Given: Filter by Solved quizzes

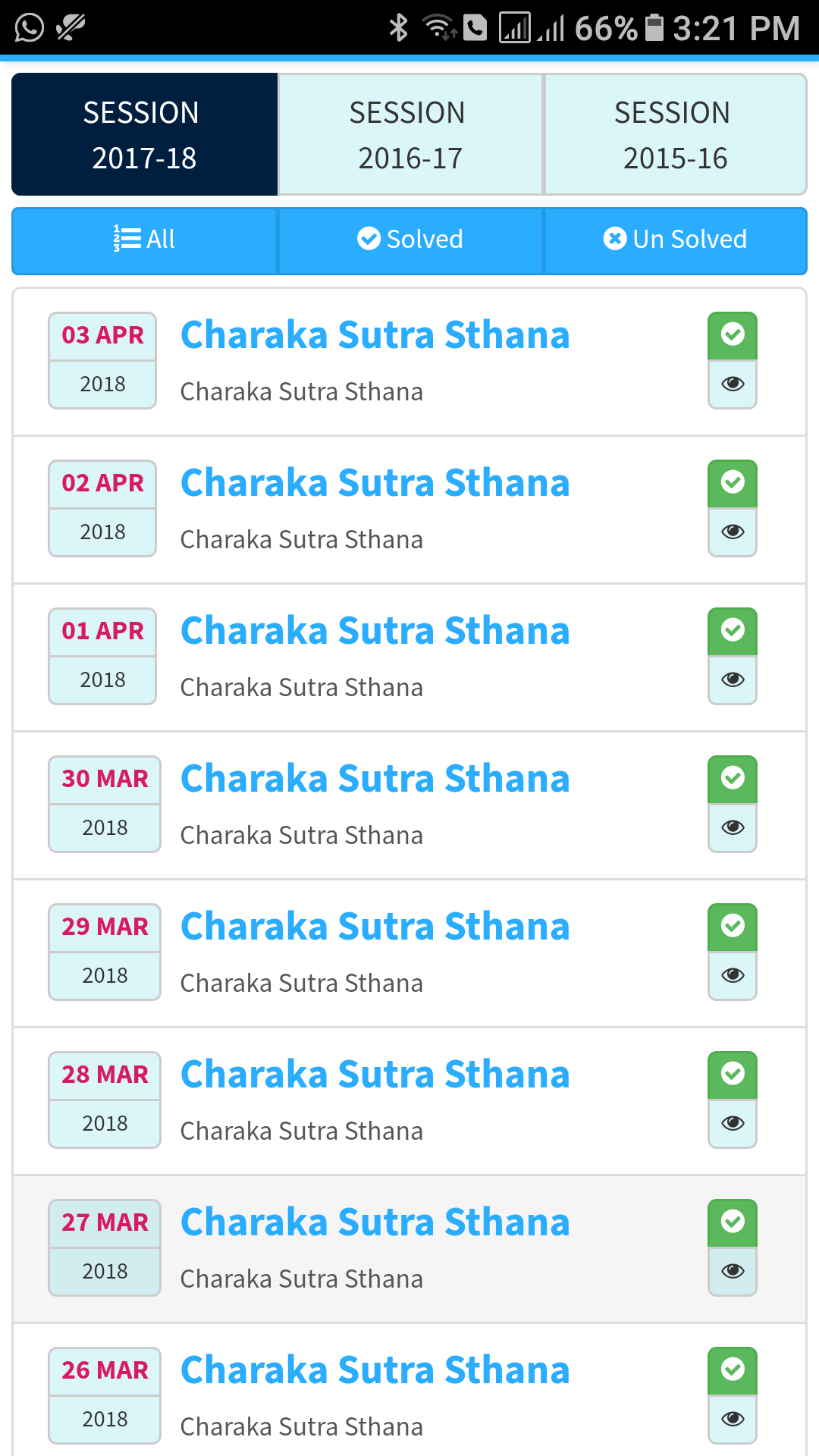Looking at the screenshot, I should (410, 240).
